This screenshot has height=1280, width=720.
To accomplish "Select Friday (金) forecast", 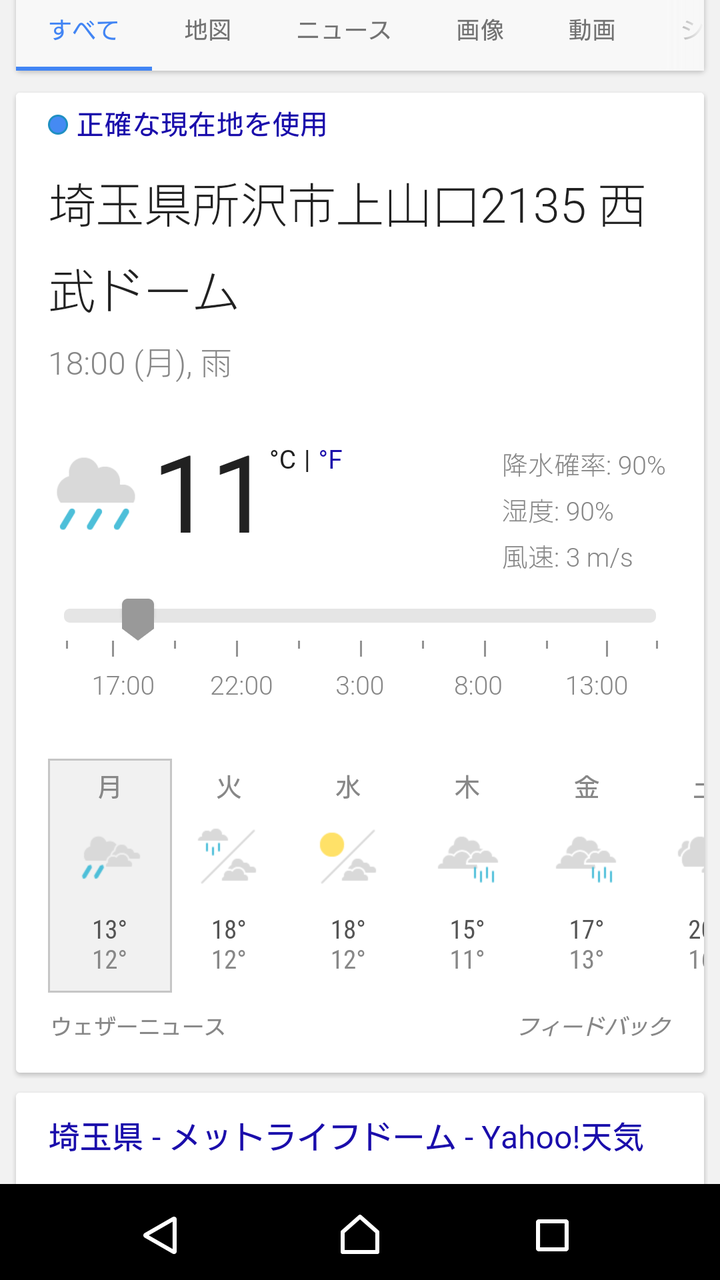I will point(586,875).
